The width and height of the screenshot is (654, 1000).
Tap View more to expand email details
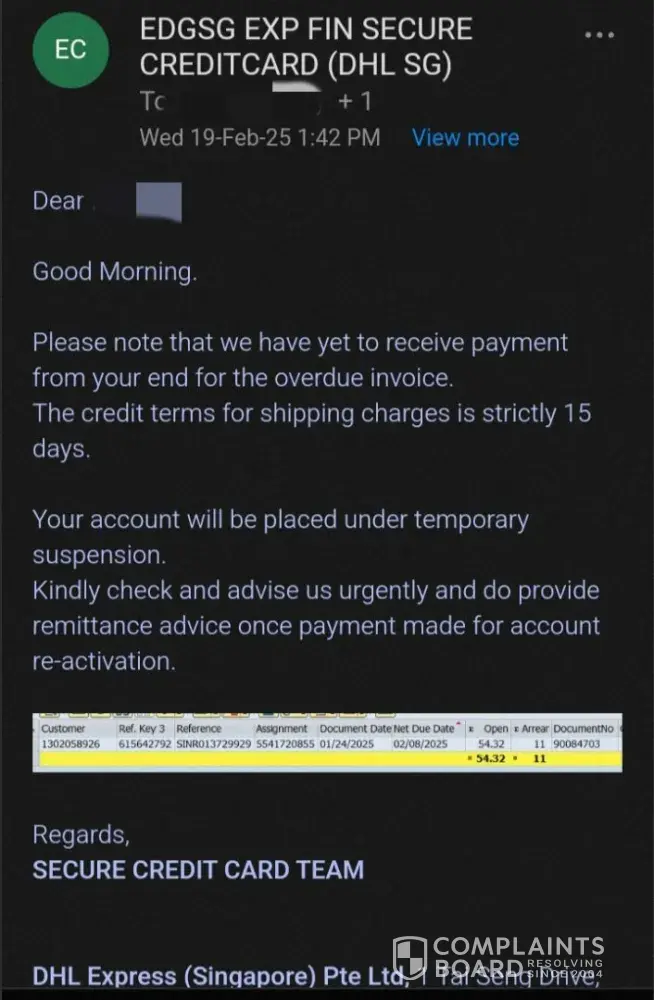465,137
